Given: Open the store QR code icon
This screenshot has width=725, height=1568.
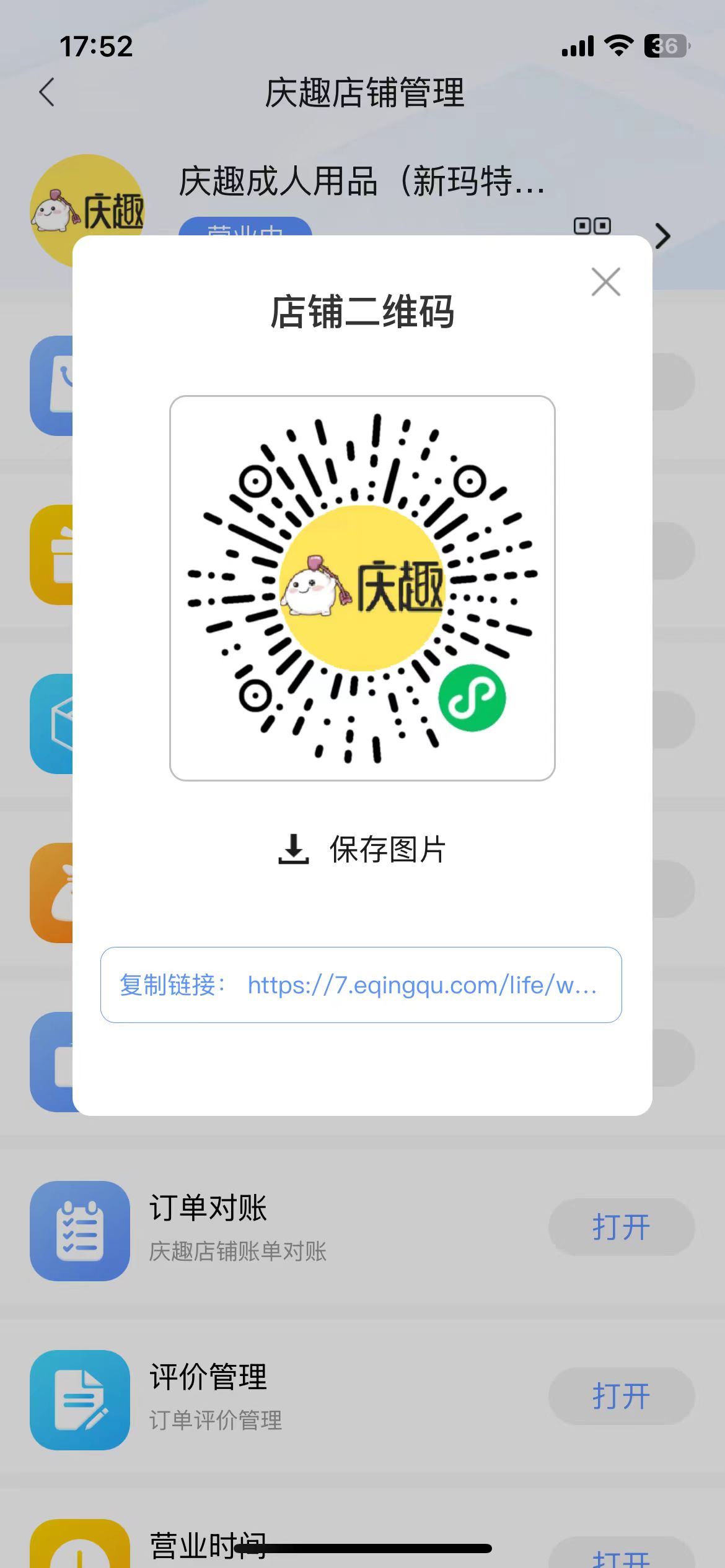Looking at the screenshot, I should (x=592, y=226).
